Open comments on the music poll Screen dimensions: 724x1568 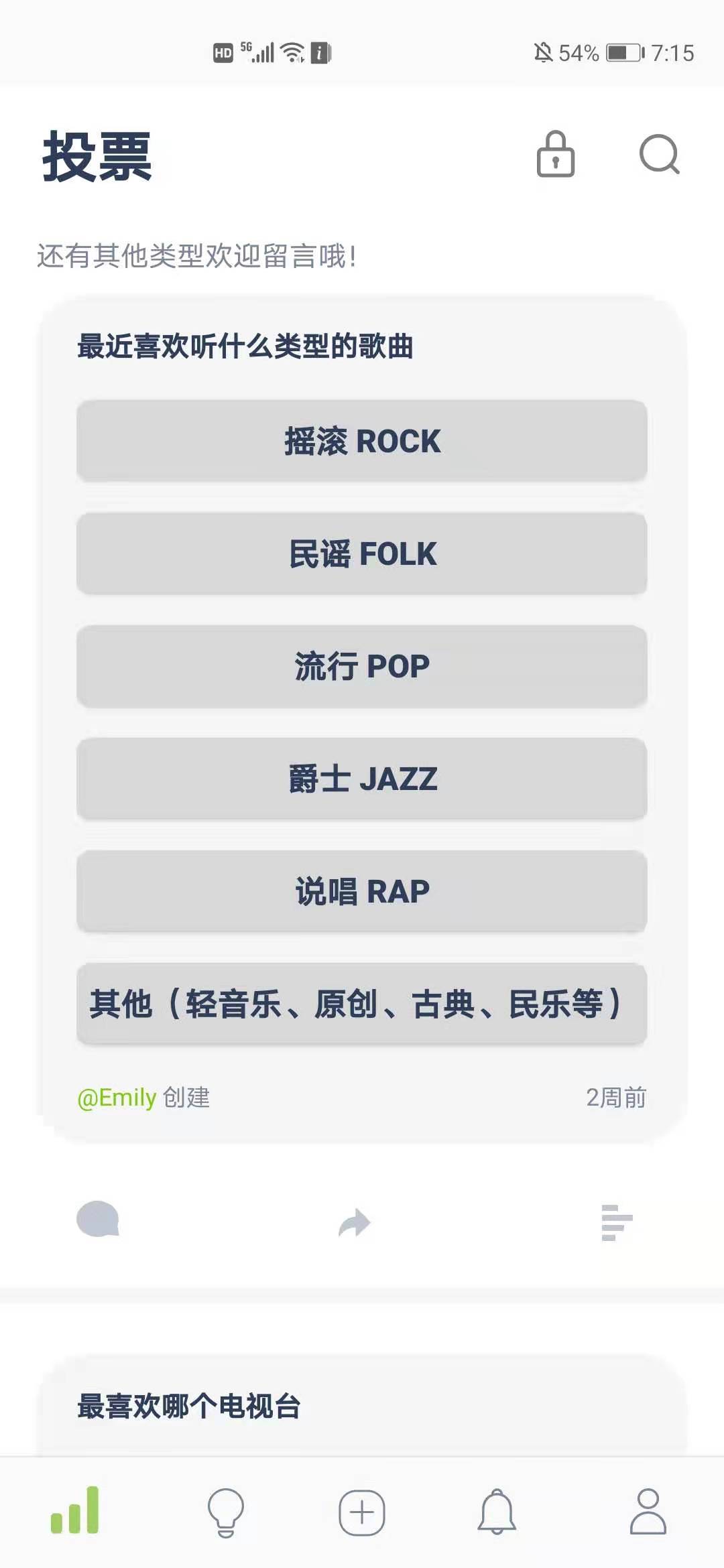tap(98, 1219)
